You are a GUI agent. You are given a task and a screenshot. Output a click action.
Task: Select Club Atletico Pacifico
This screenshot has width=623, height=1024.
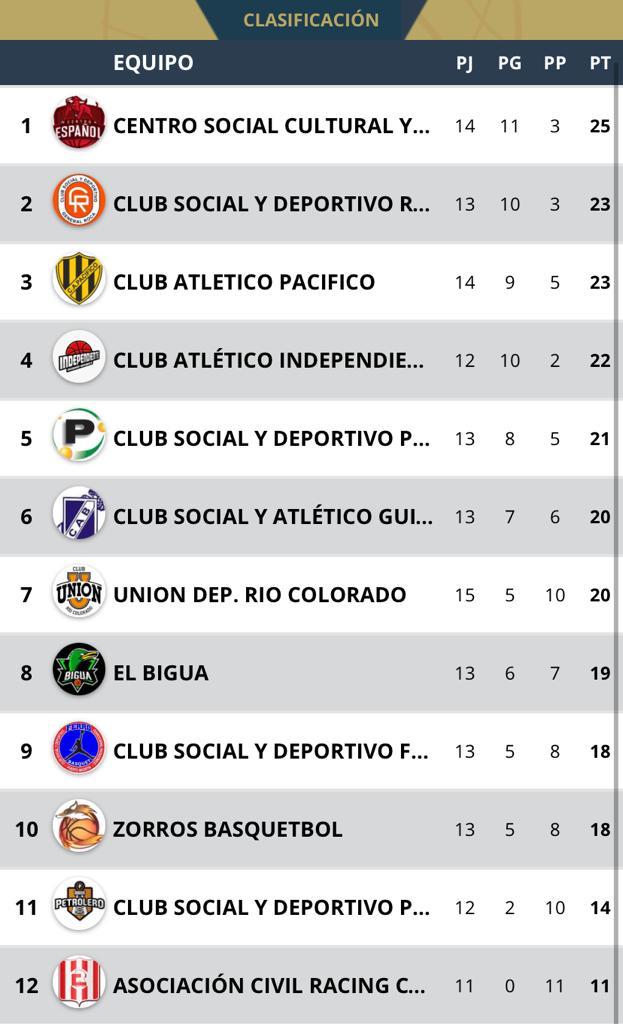[x=244, y=282]
